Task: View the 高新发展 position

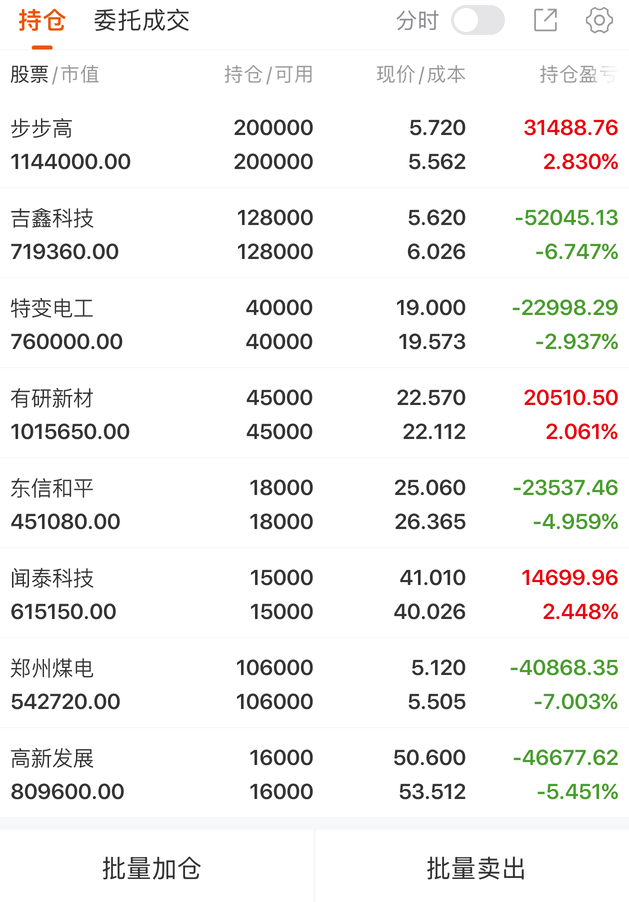Action: point(314,774)
